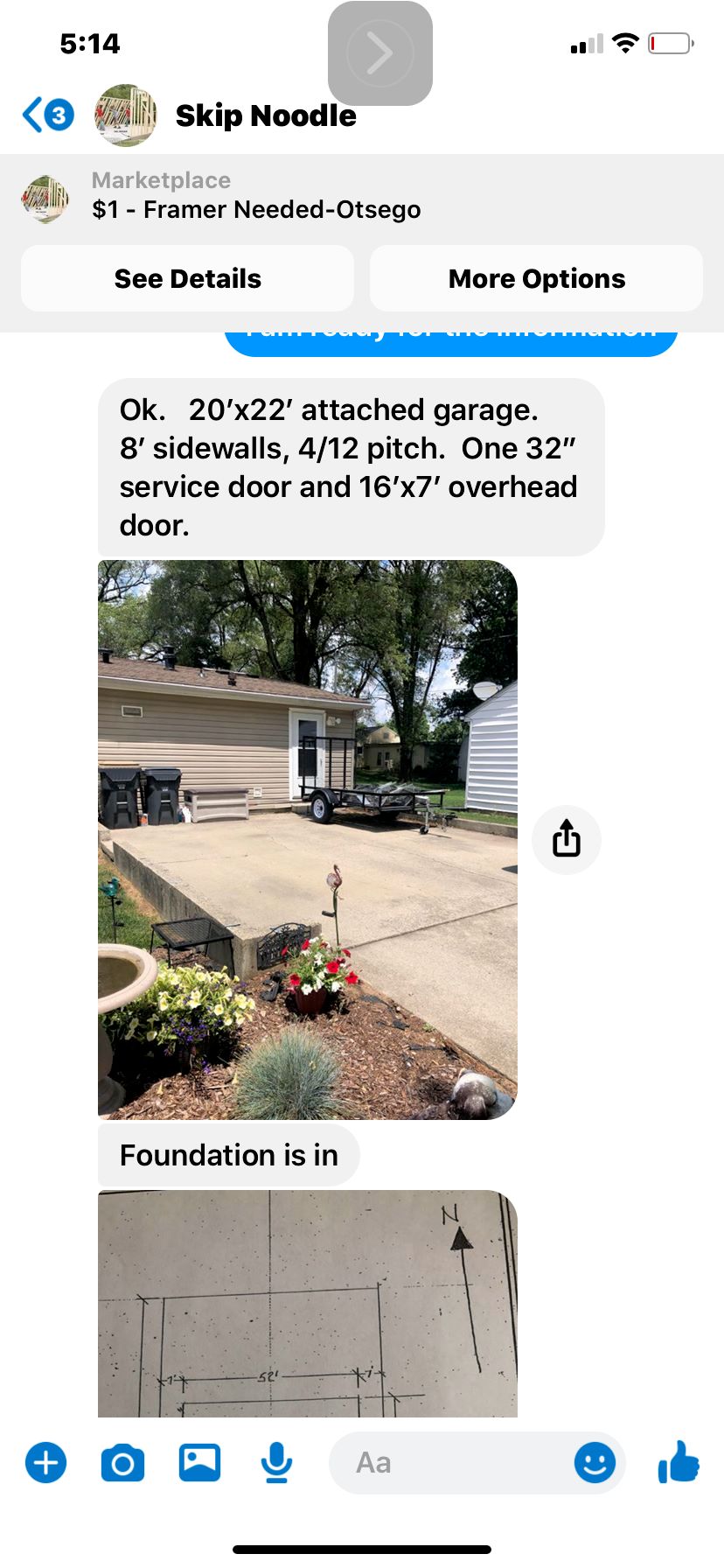Go back to the chat list
This screenshot has height=1568, width=724.
point(47,115)
